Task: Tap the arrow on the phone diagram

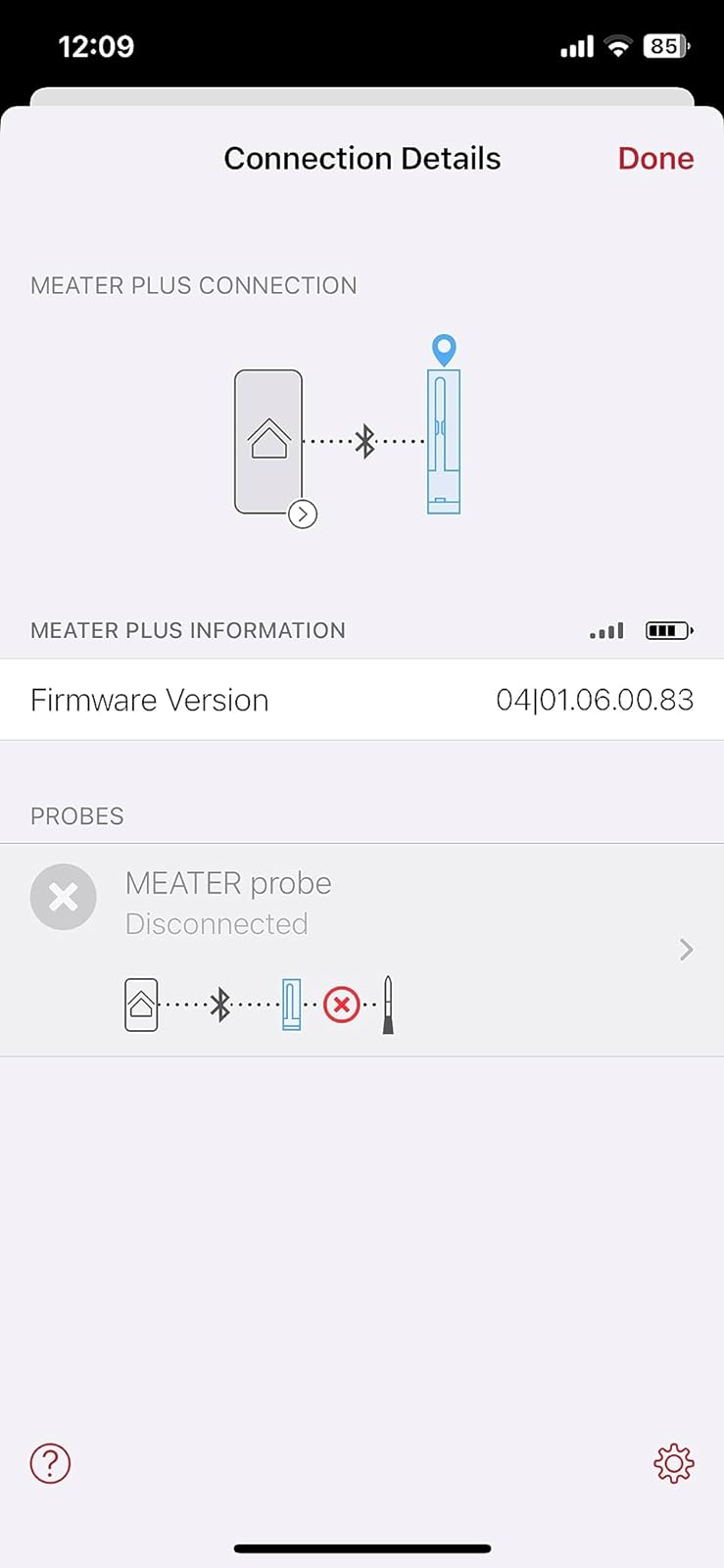Action: point(303,514)
